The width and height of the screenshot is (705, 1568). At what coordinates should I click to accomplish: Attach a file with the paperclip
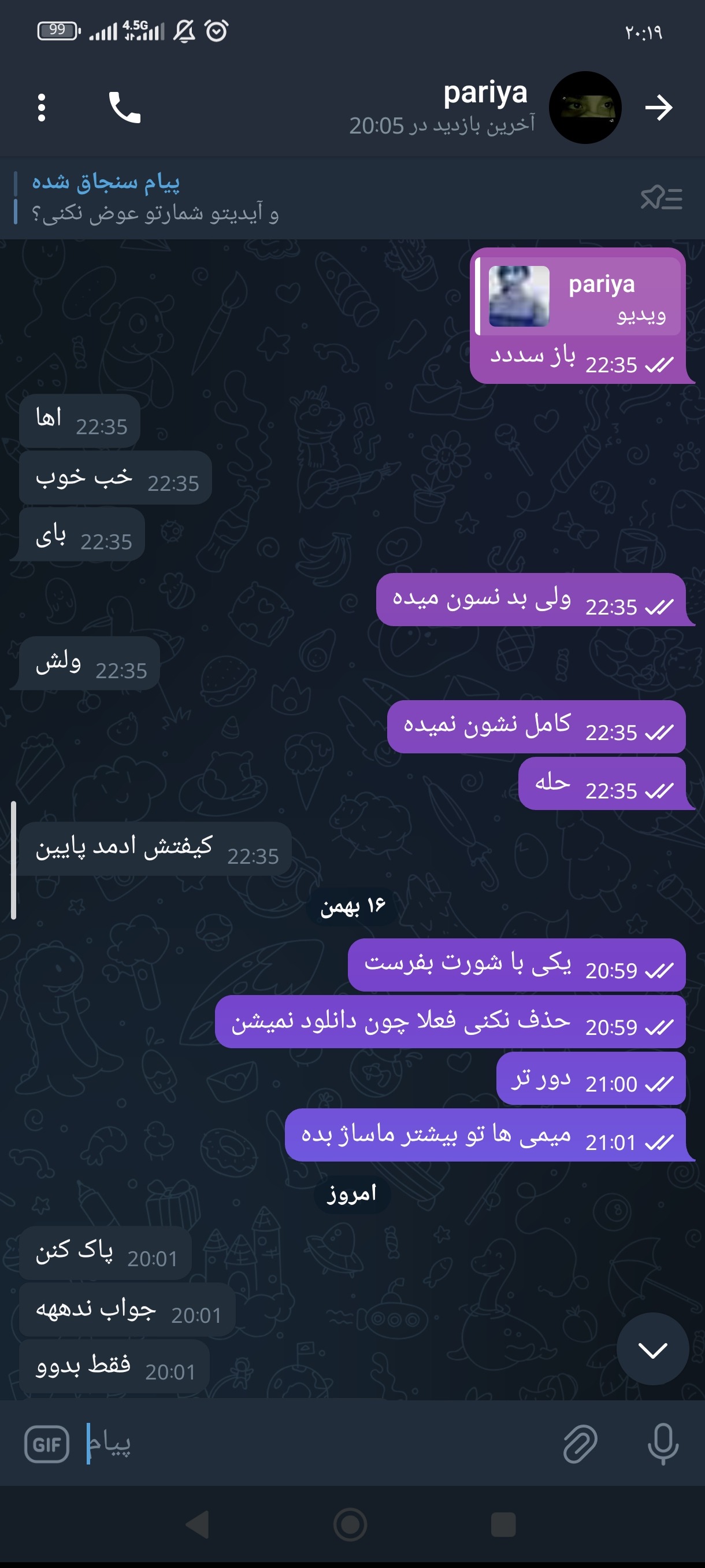pyautogui.click(x=580, y=1444)
